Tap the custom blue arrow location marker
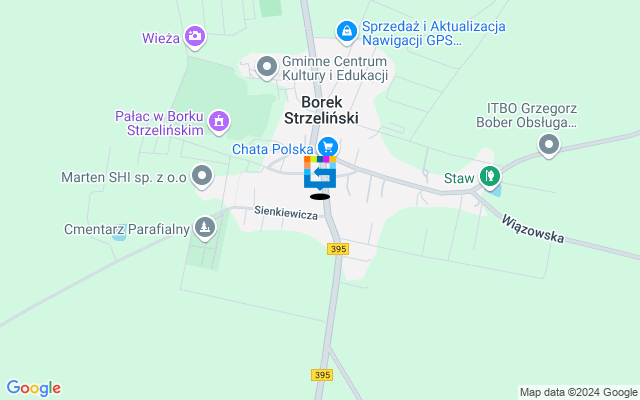This screenshot has width=640, height=400. [x=320, y=175]
